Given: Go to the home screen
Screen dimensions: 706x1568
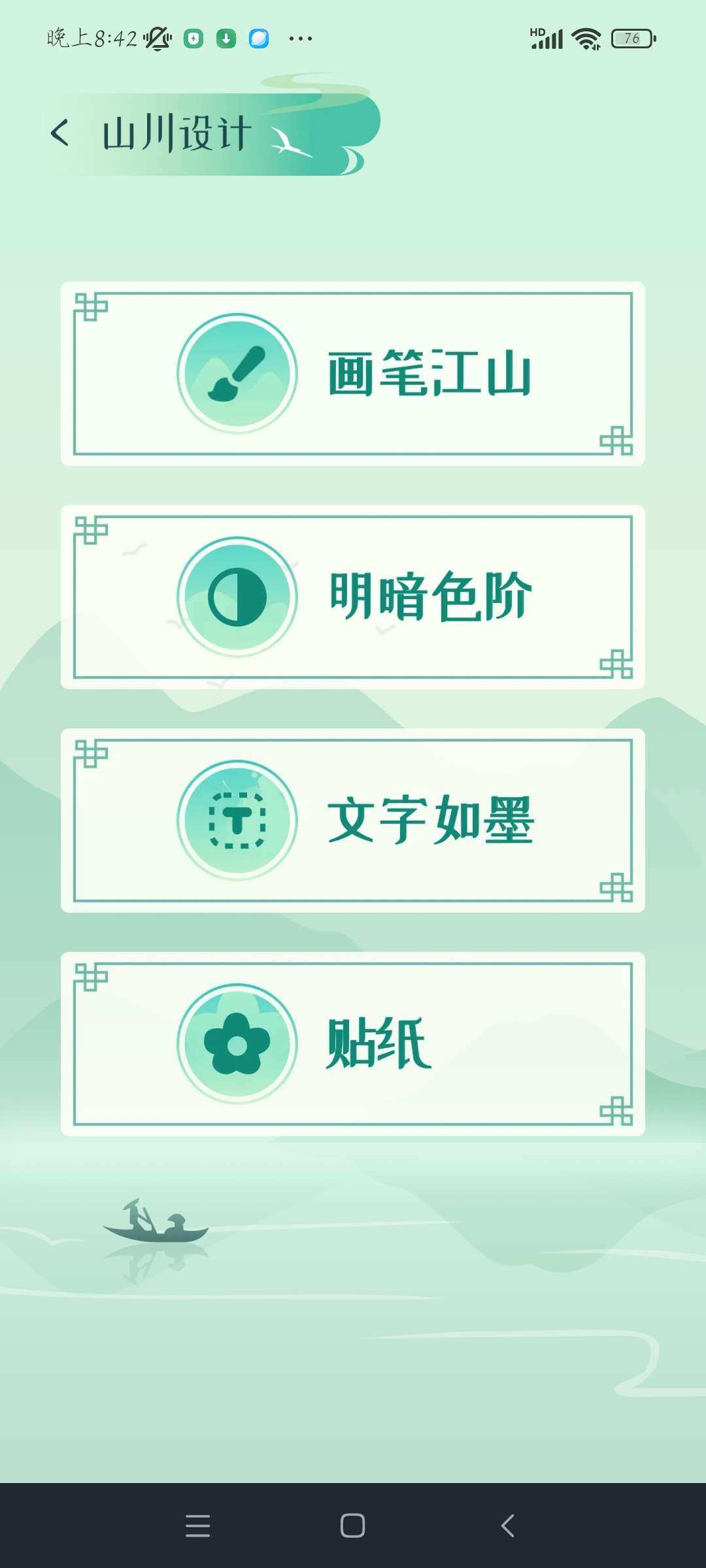Looking at the screenshot, I should (352, 1526).
